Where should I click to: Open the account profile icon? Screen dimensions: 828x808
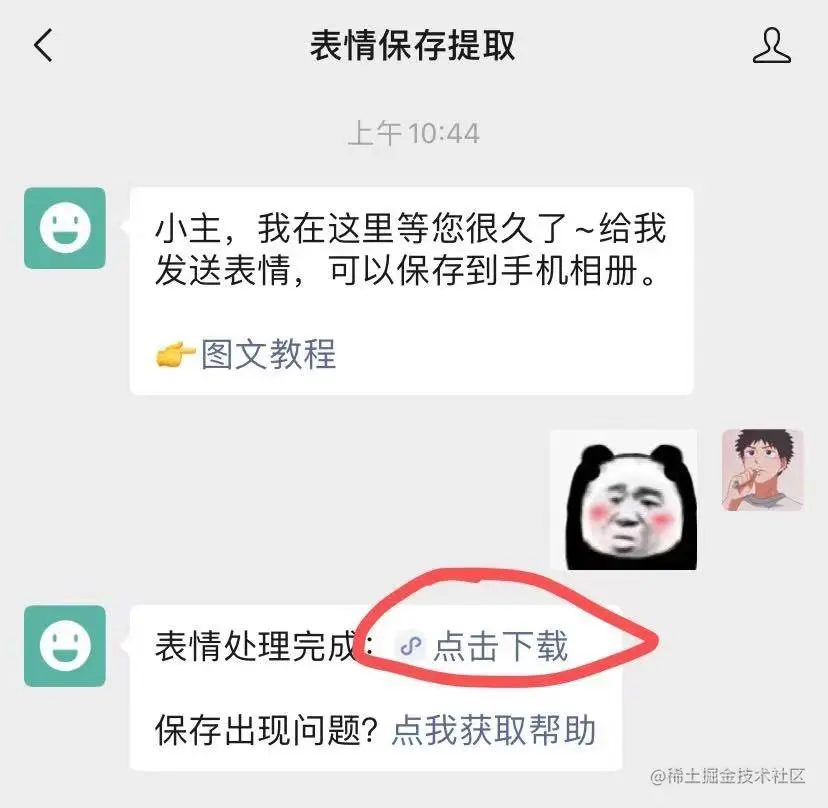click(771, 46)
